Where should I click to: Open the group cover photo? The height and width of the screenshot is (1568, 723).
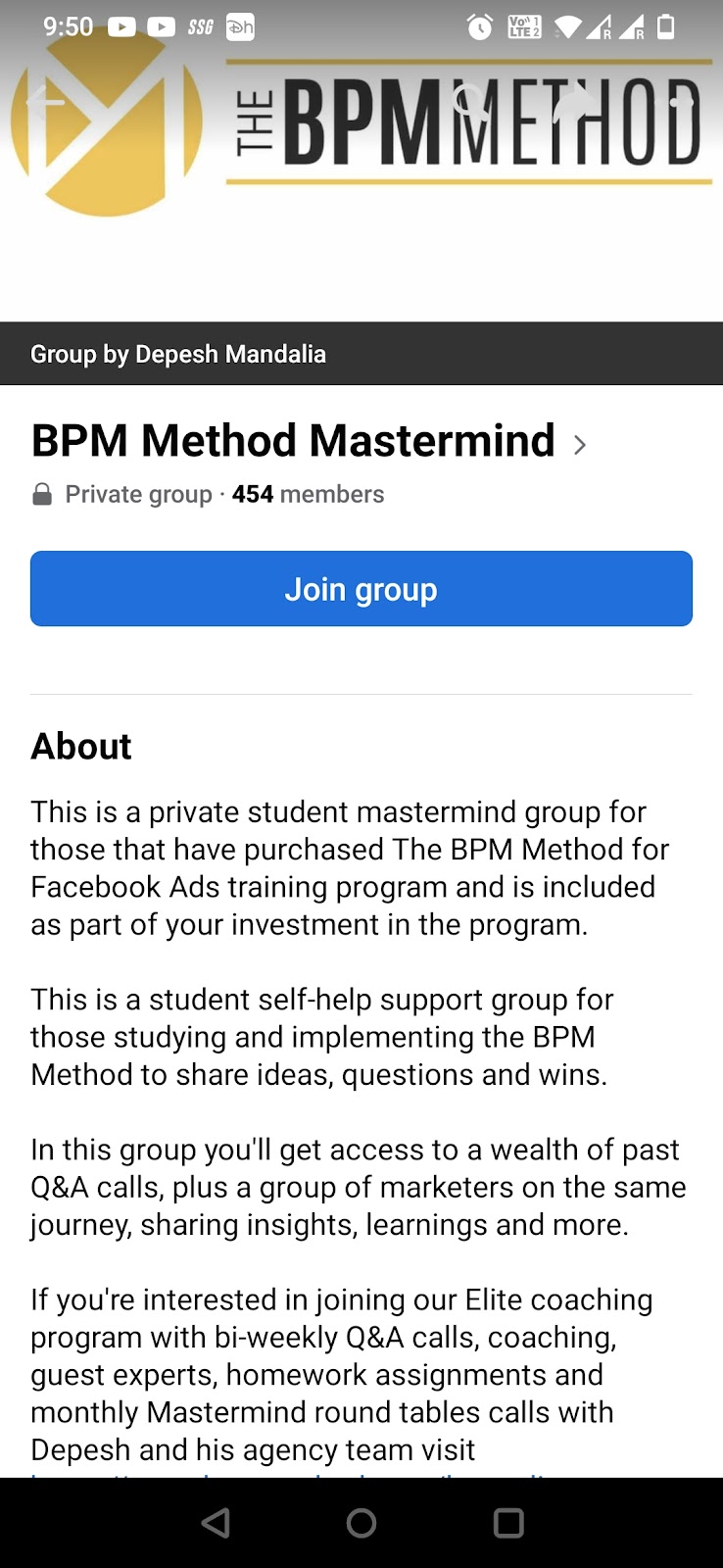pyautogui.click(x=361, y=186)
